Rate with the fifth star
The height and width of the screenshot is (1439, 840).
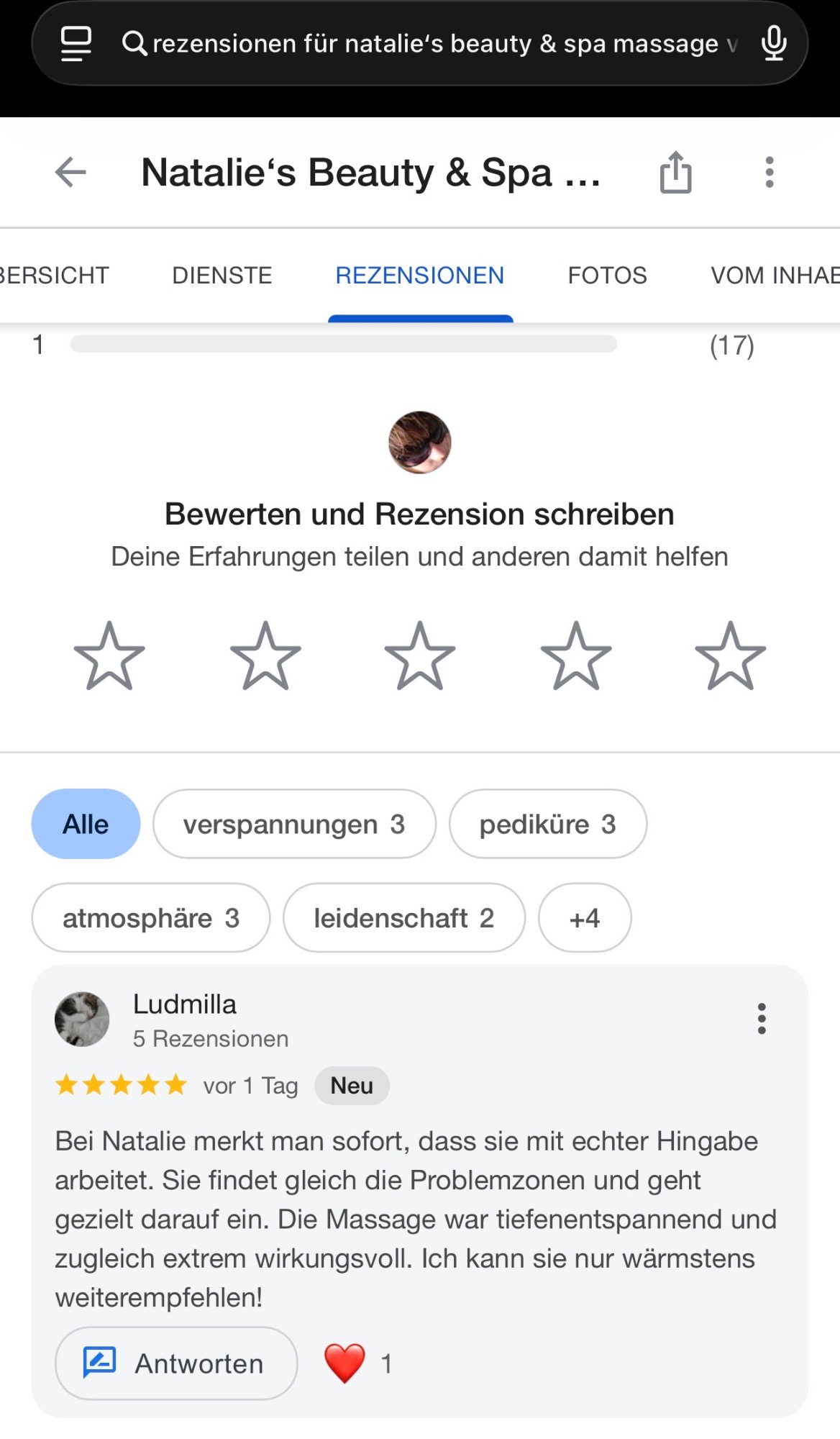[730, 656]
